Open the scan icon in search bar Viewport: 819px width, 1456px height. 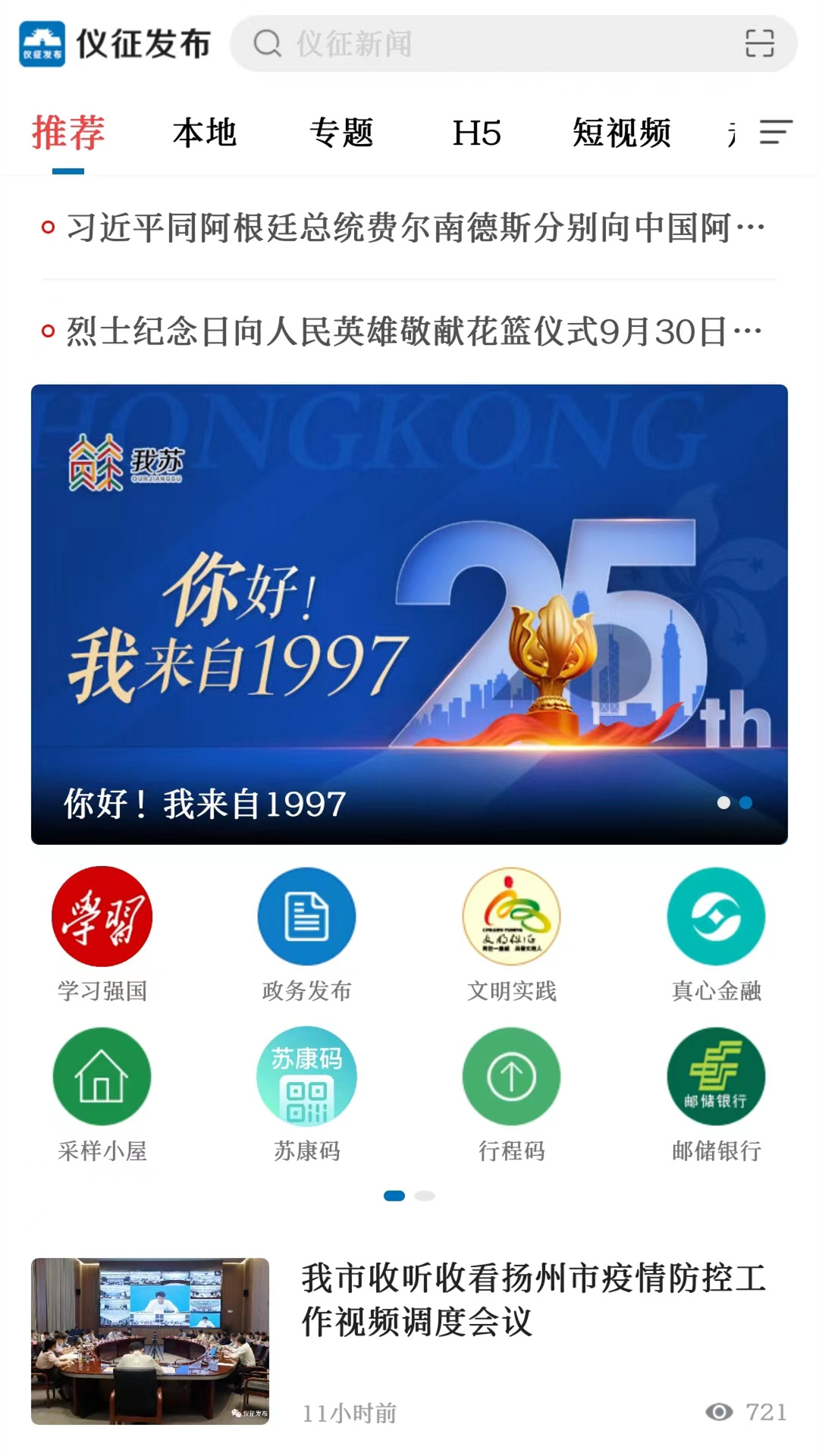(x=759, y=44)
